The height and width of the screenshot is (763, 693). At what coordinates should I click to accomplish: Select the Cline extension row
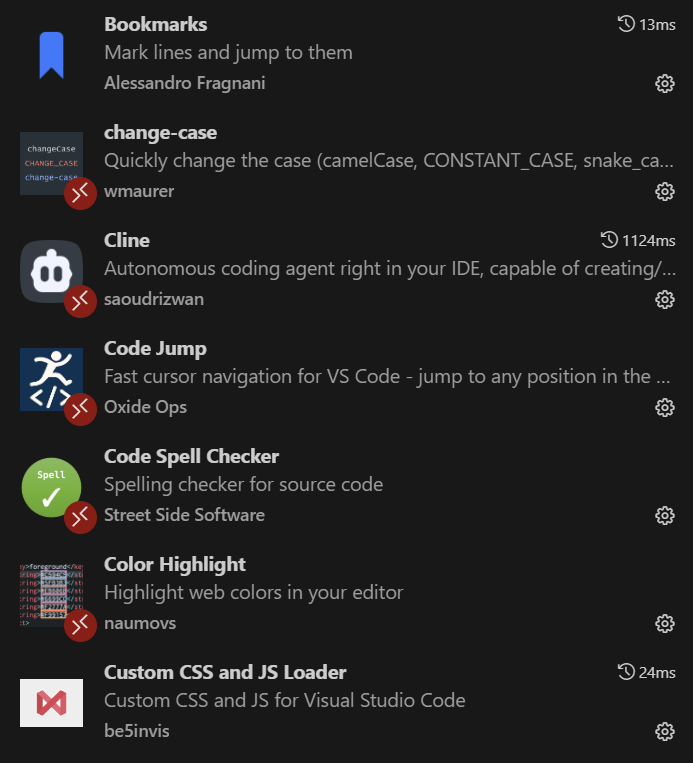127,241
